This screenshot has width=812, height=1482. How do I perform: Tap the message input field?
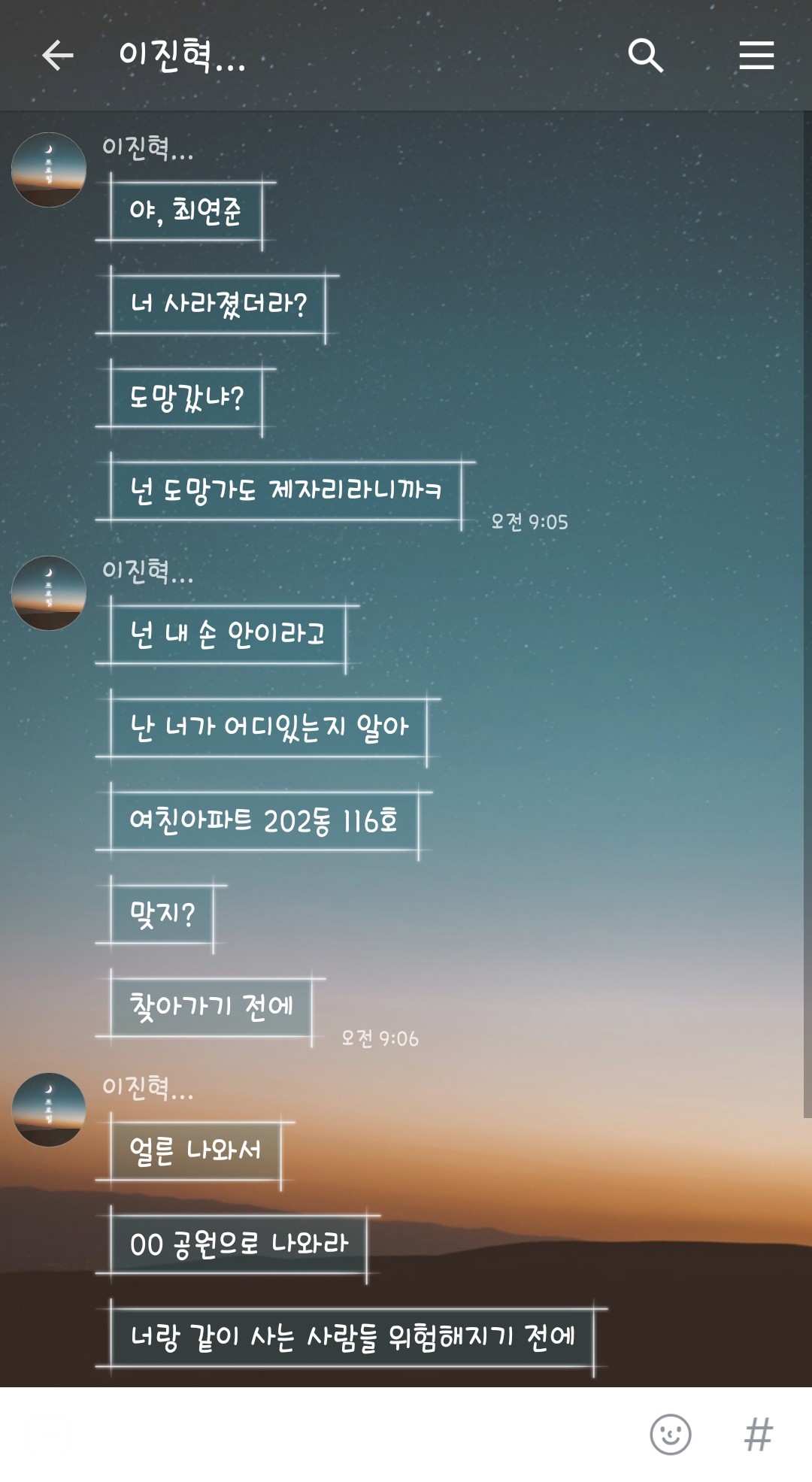(316, 1435)
